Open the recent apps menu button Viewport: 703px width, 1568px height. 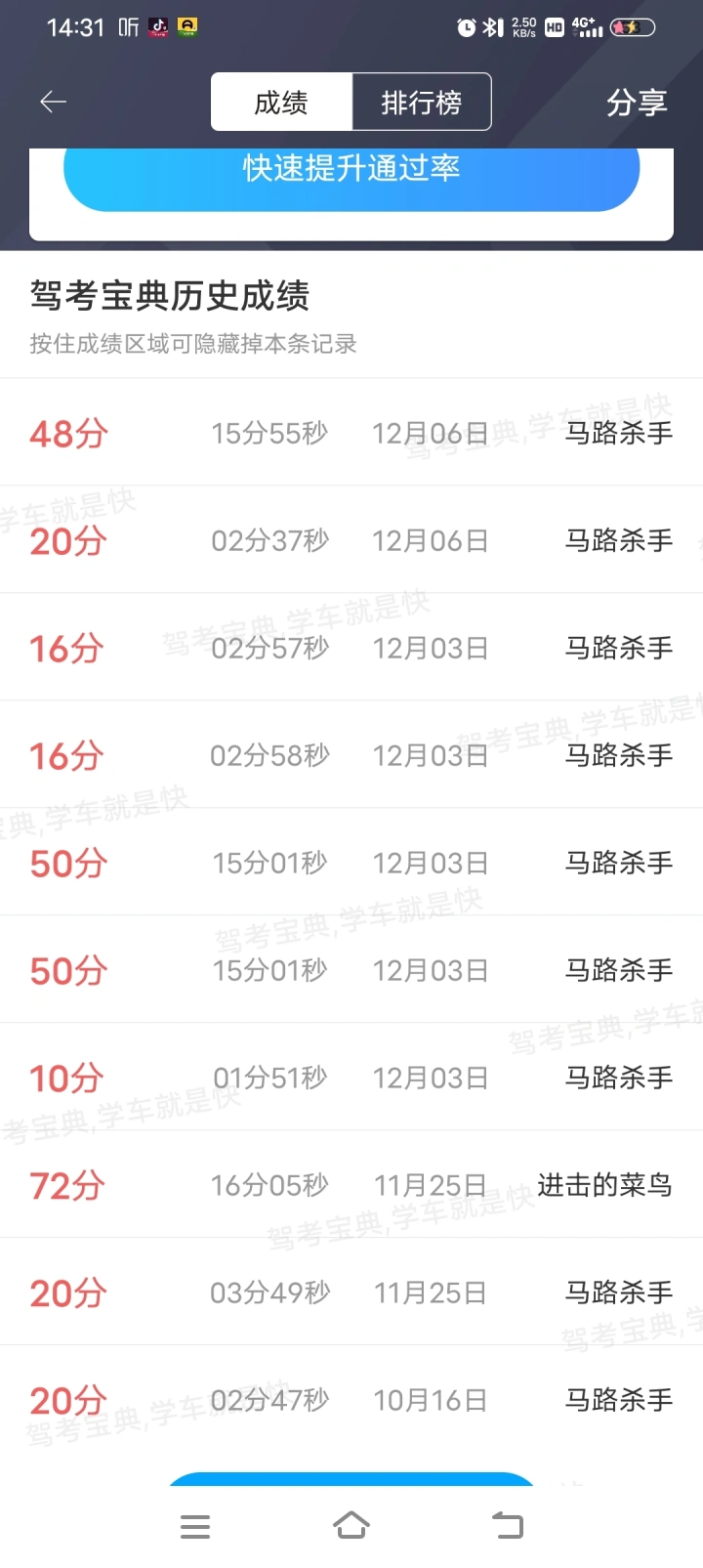[x=195, y=1526]
